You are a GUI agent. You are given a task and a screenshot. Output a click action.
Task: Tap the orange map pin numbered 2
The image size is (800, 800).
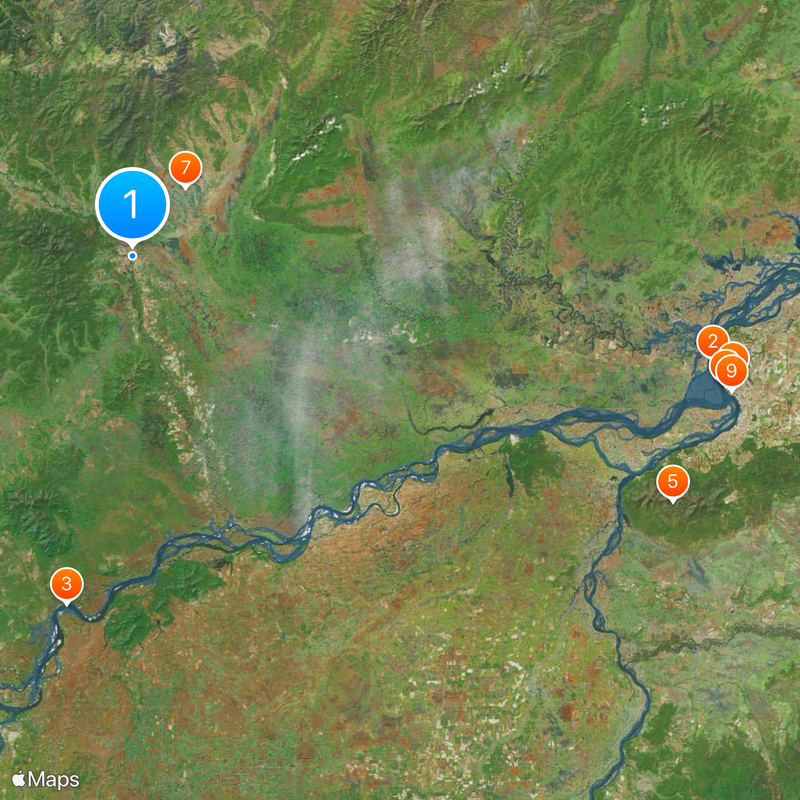pos(711,342)
